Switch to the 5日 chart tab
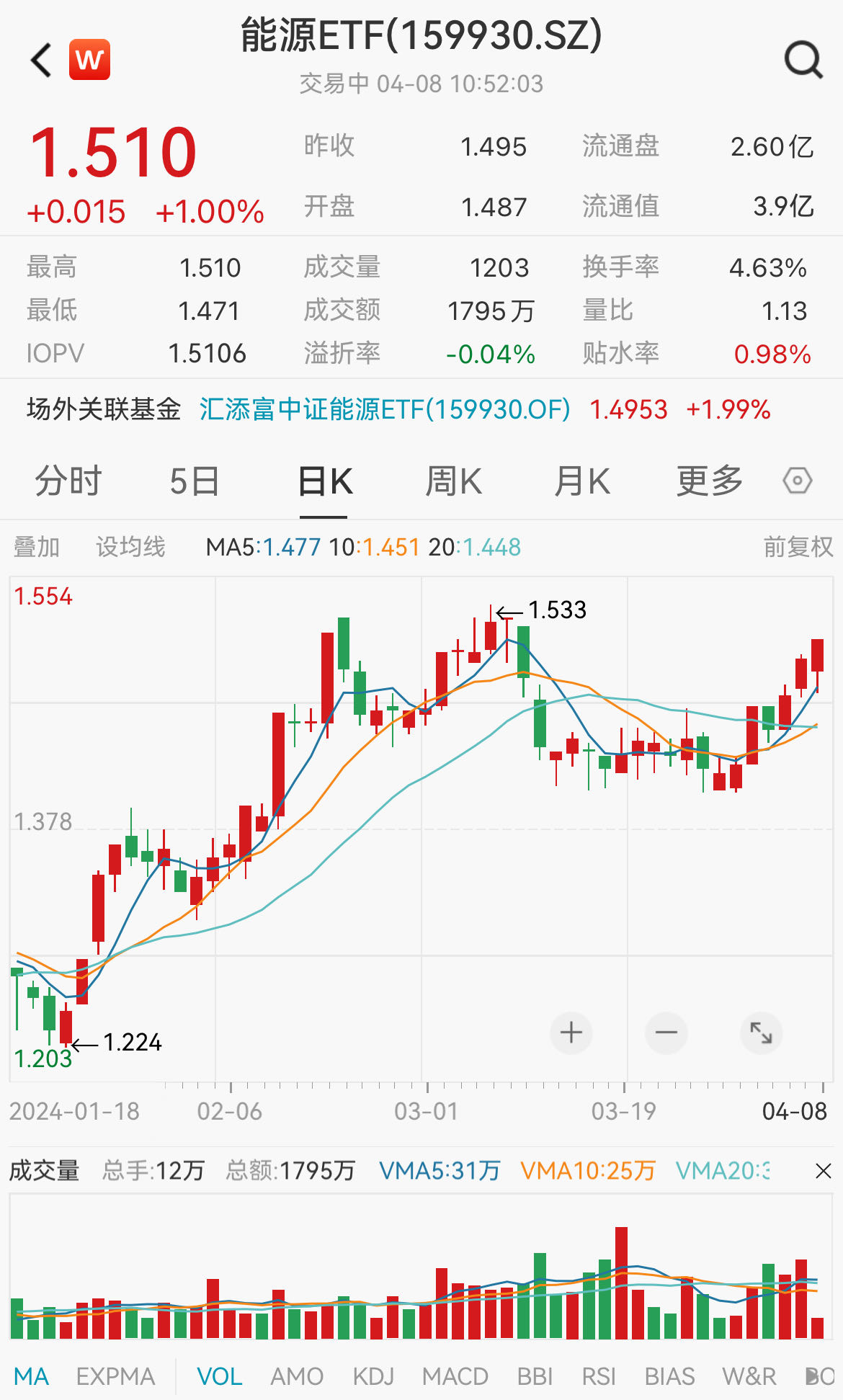Screen dimensions: 843x1400 (x=195, y=481)
